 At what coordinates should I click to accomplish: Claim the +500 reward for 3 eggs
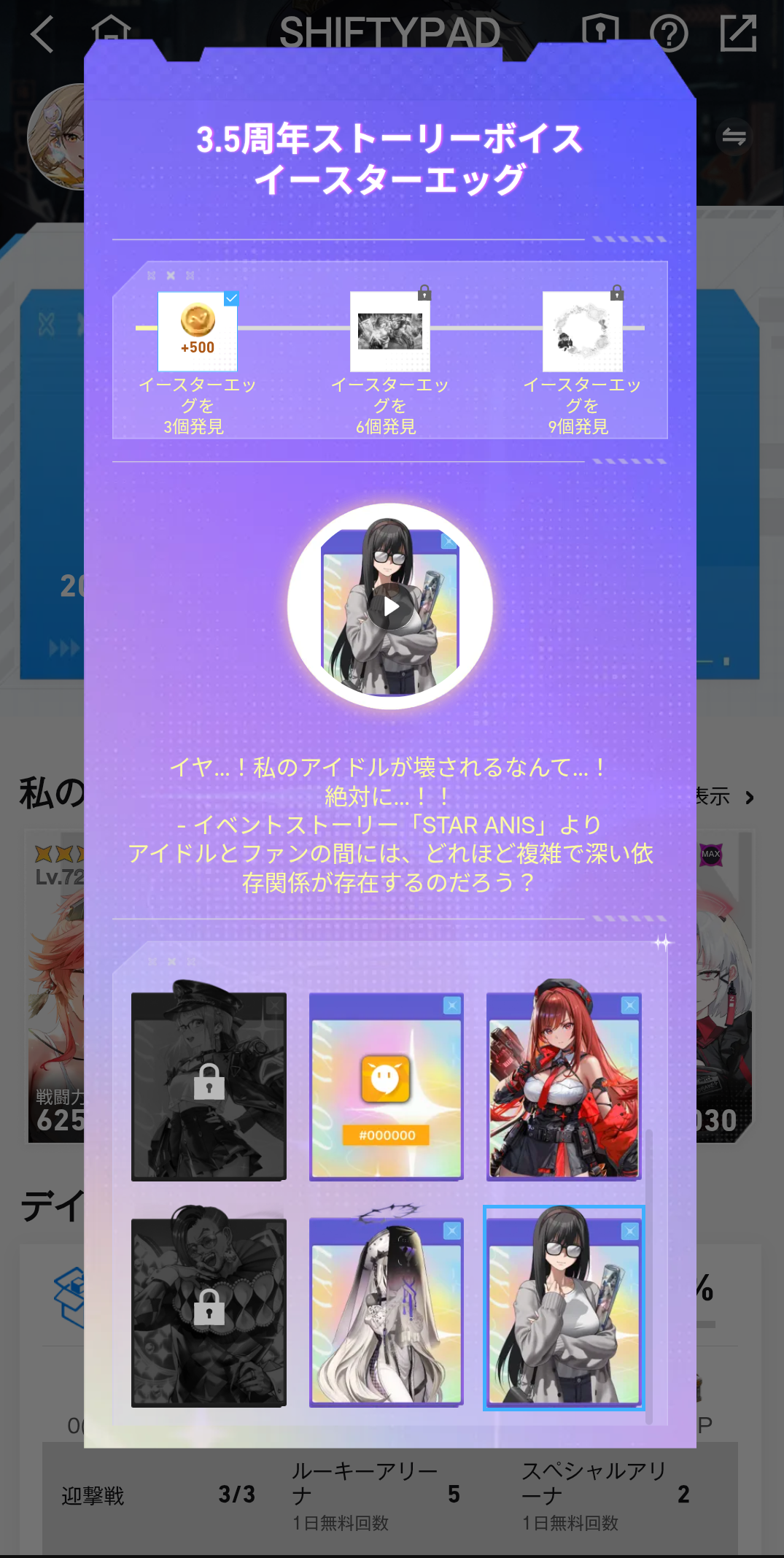[x=198, y=332]
